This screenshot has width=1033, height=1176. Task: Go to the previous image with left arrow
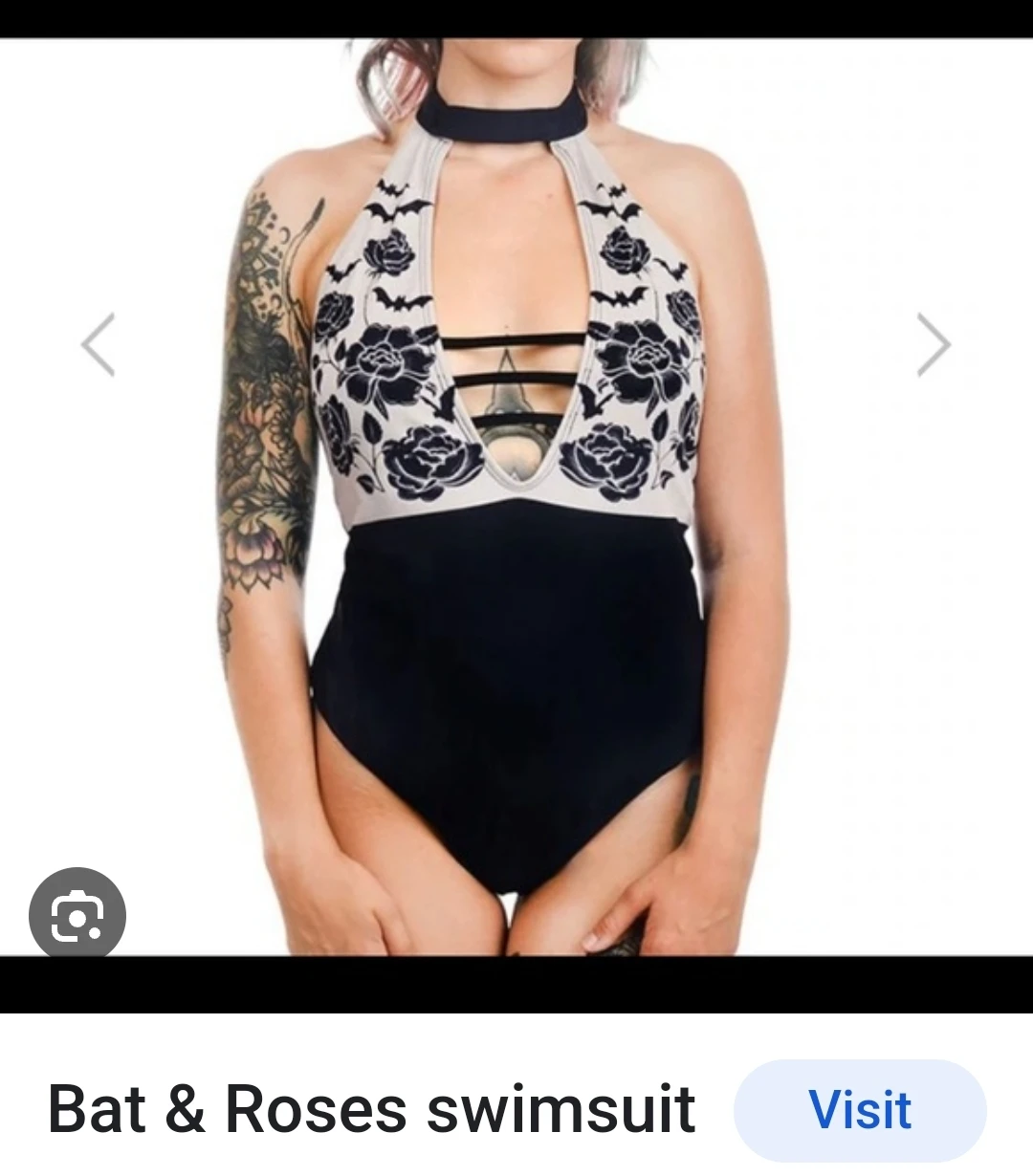tap(99, 344)
